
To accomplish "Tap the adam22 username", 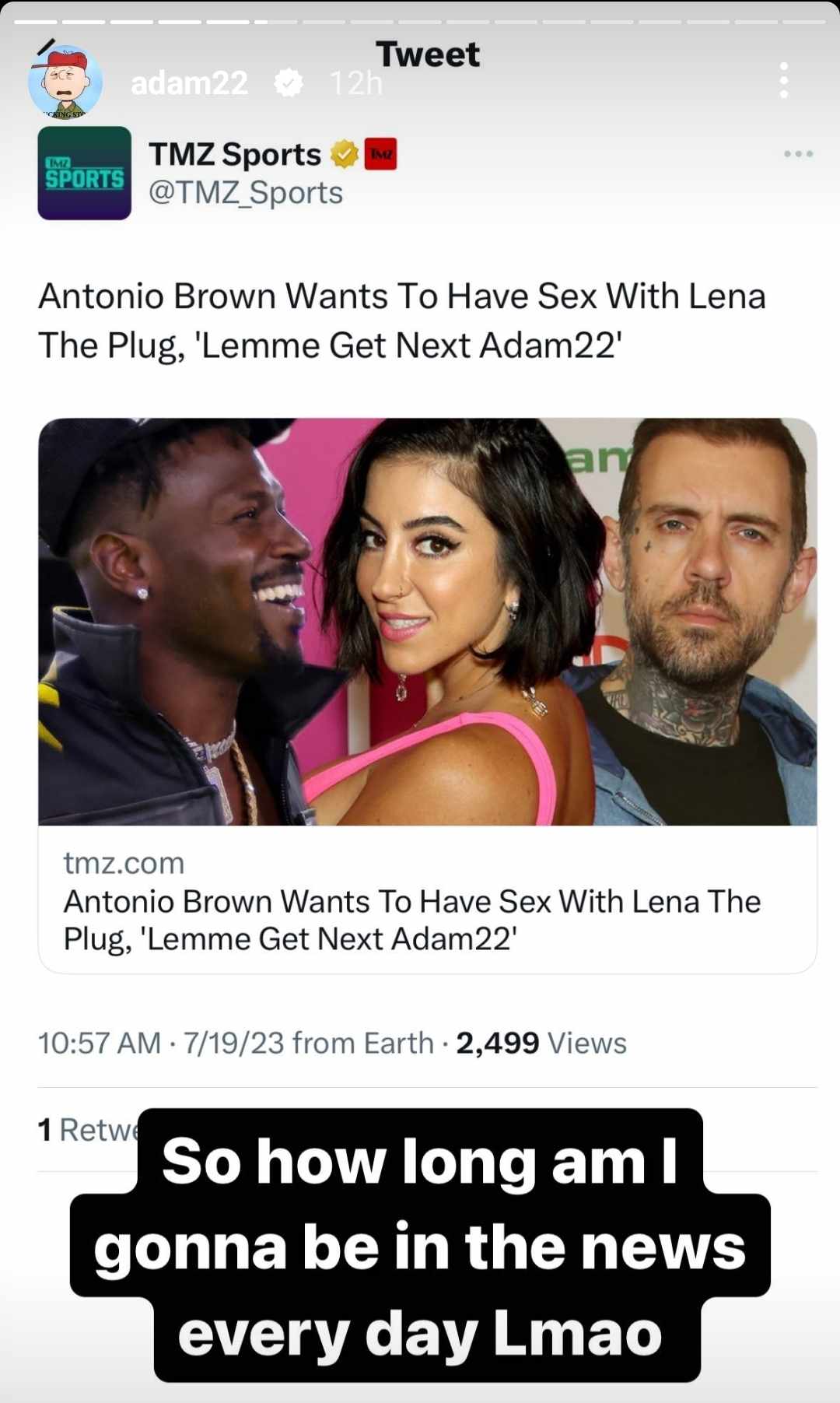I will click(x=189, y=82).
